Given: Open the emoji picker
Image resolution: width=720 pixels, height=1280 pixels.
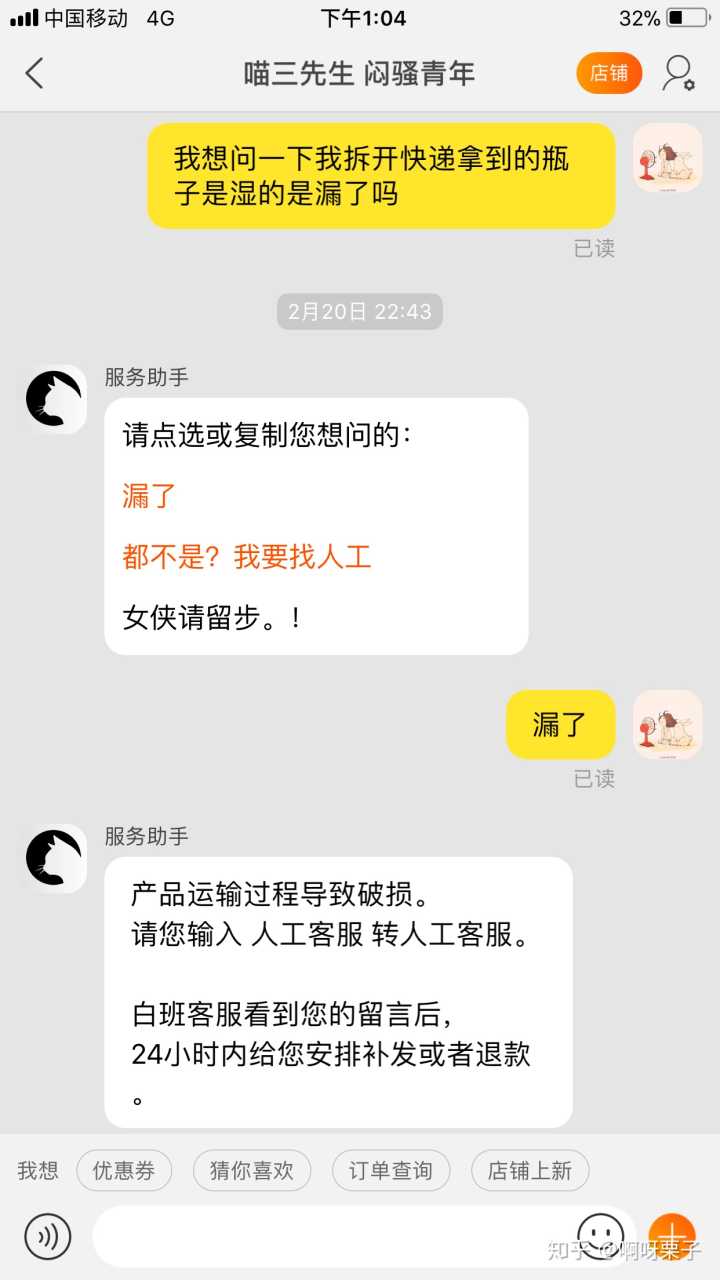Looking at the screenshot, I should (601, 1236).
